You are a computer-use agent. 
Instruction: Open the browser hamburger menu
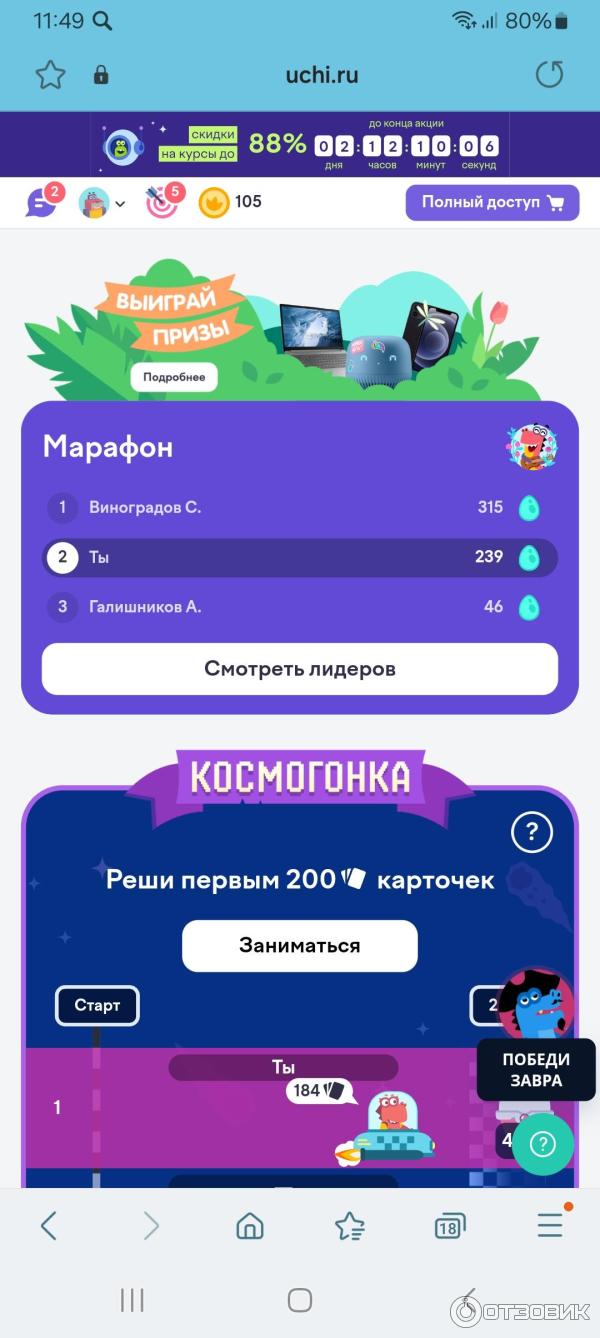[550, 1225]
